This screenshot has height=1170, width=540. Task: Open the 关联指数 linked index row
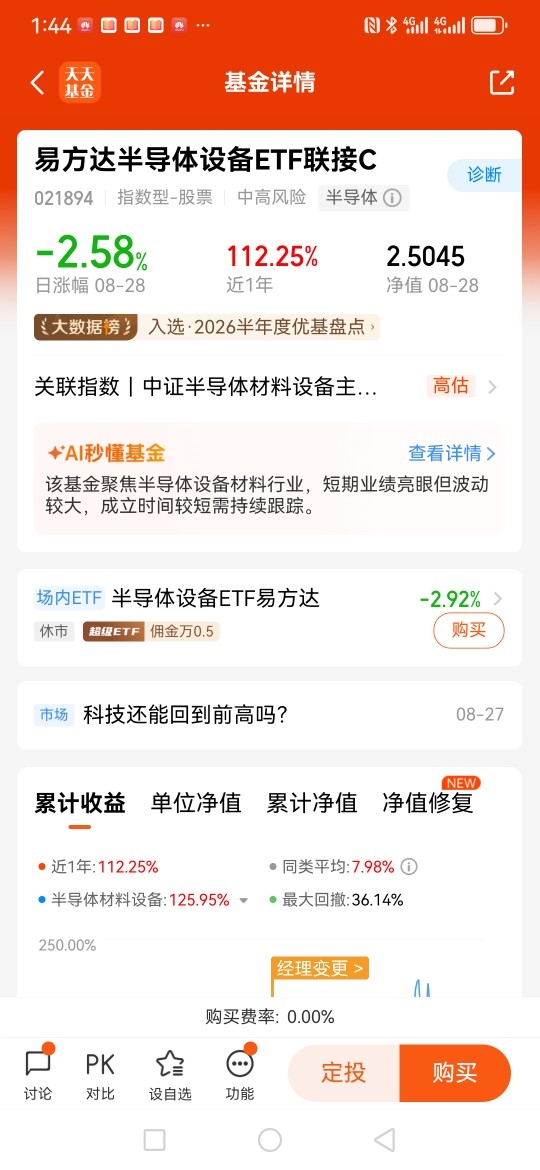coord(269,387)
